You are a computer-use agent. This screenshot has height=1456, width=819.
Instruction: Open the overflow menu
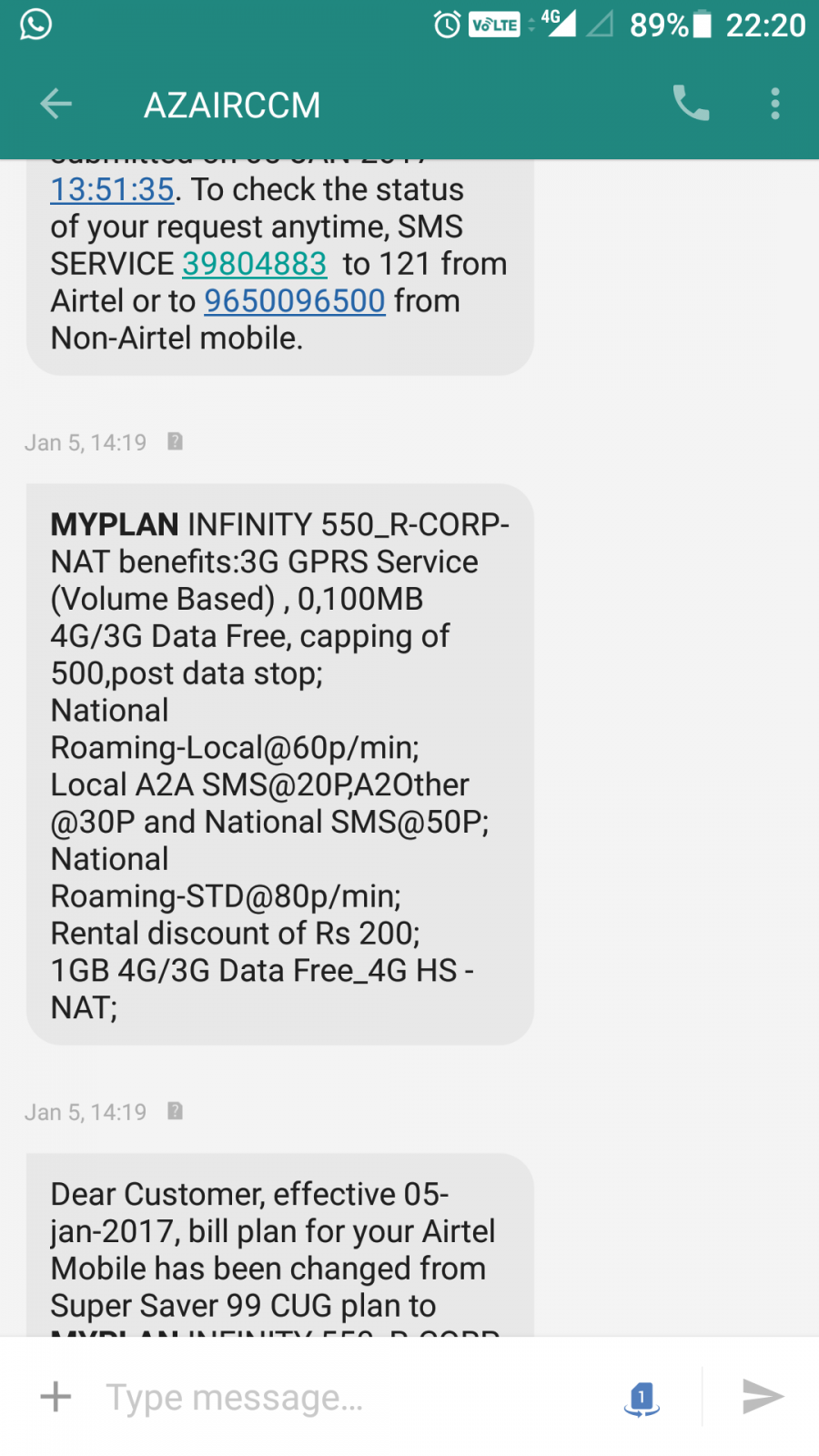(x=775, y=104)
